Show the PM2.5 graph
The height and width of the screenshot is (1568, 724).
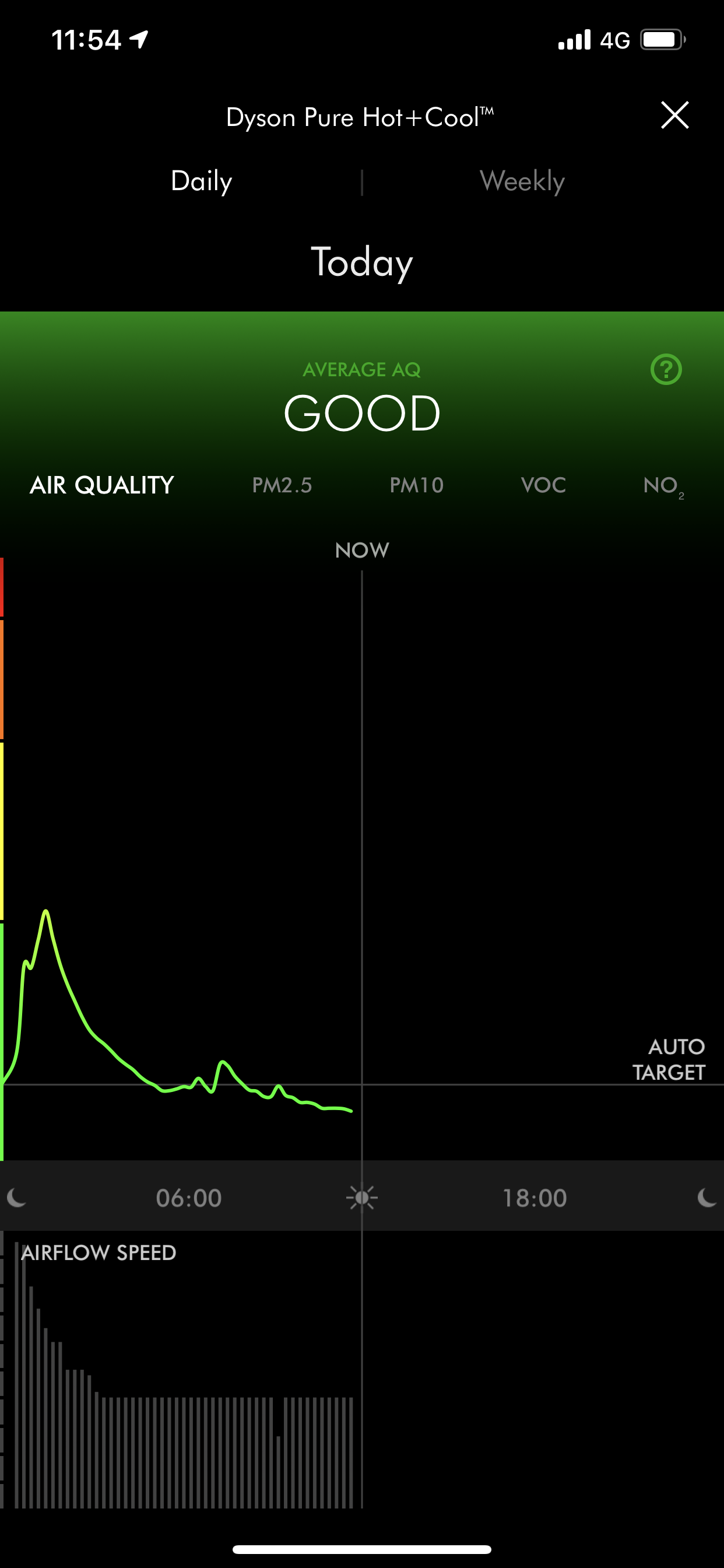[282, 485]
